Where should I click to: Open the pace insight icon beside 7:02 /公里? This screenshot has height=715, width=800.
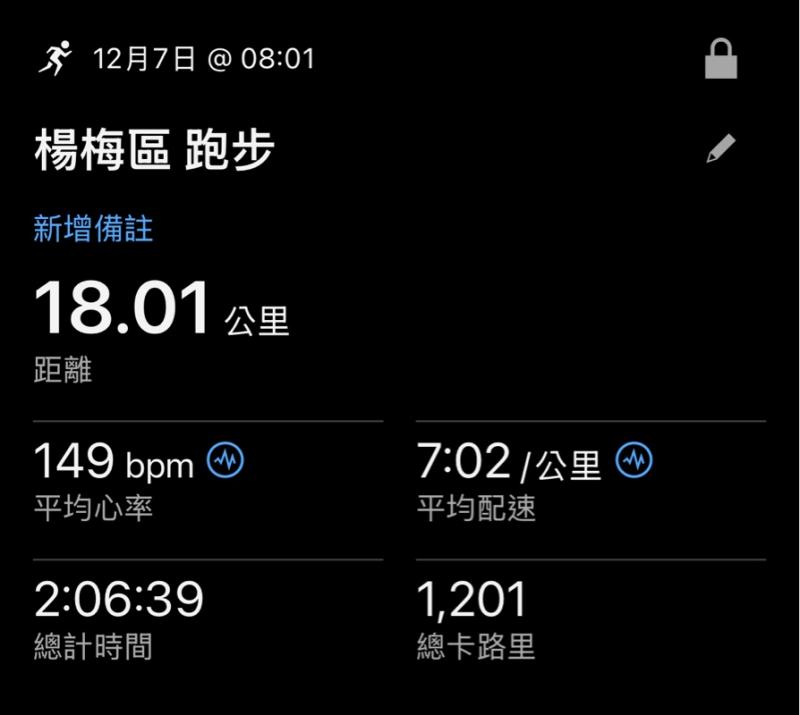pyautogui.click(x=634, y=460)
